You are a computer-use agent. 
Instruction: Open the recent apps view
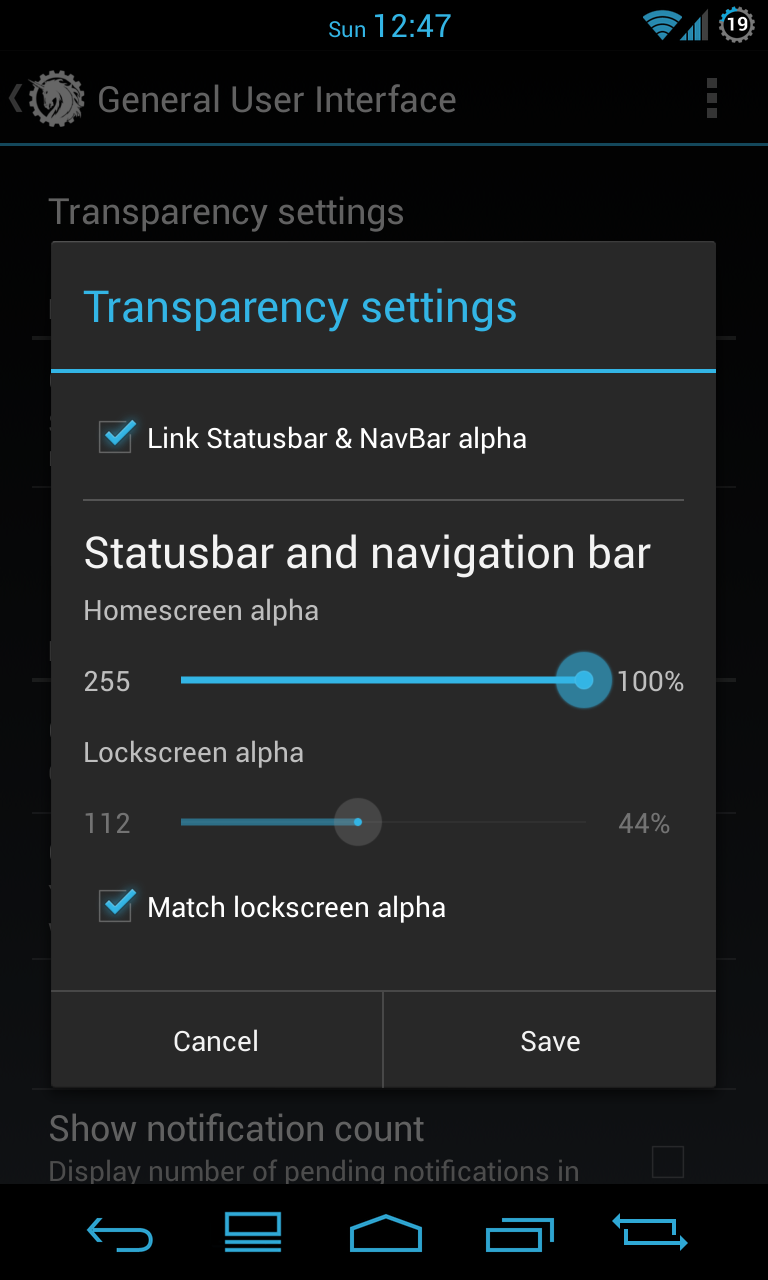click(519, 1233)
